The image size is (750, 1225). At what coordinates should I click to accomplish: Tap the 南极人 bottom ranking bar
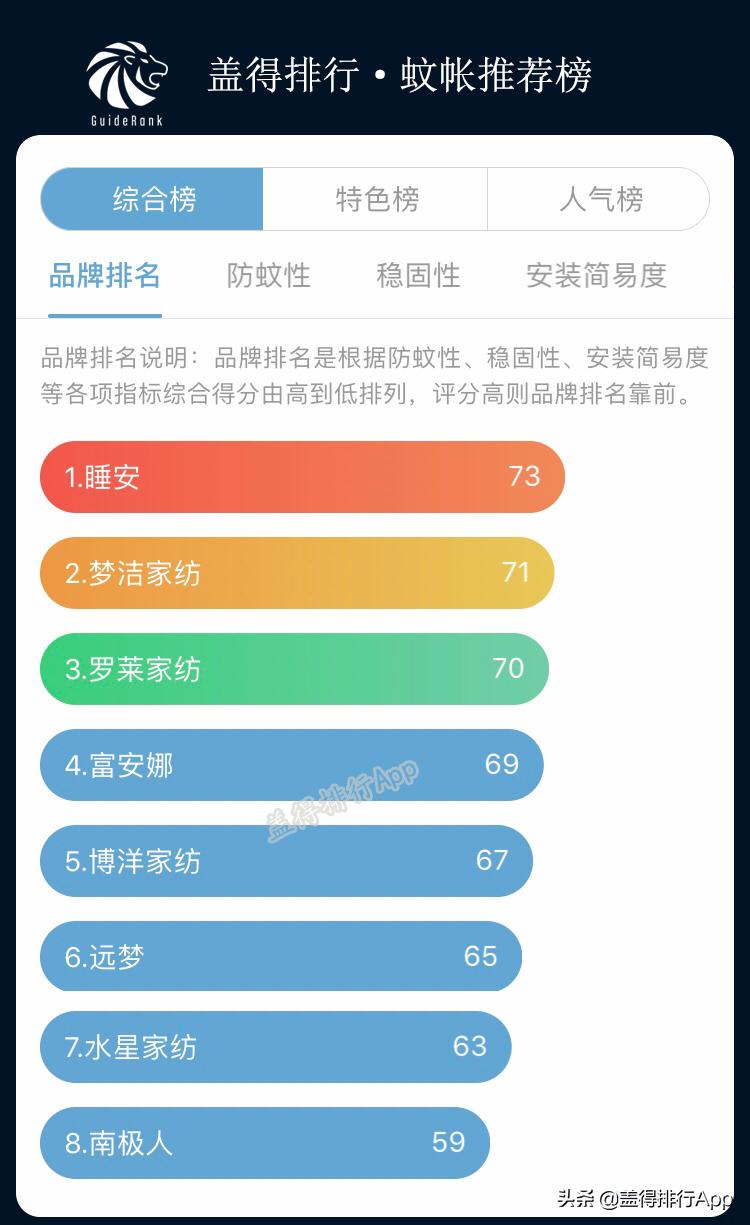point(263,1142)
